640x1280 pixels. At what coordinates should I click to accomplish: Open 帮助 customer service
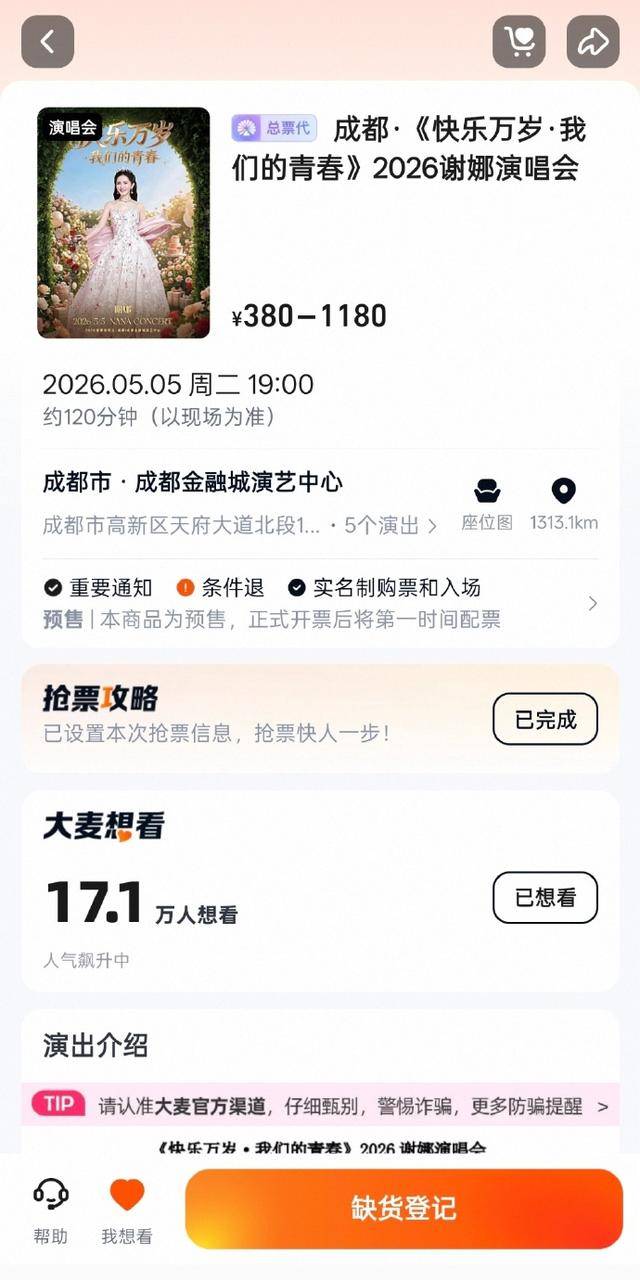point(51,1210)
